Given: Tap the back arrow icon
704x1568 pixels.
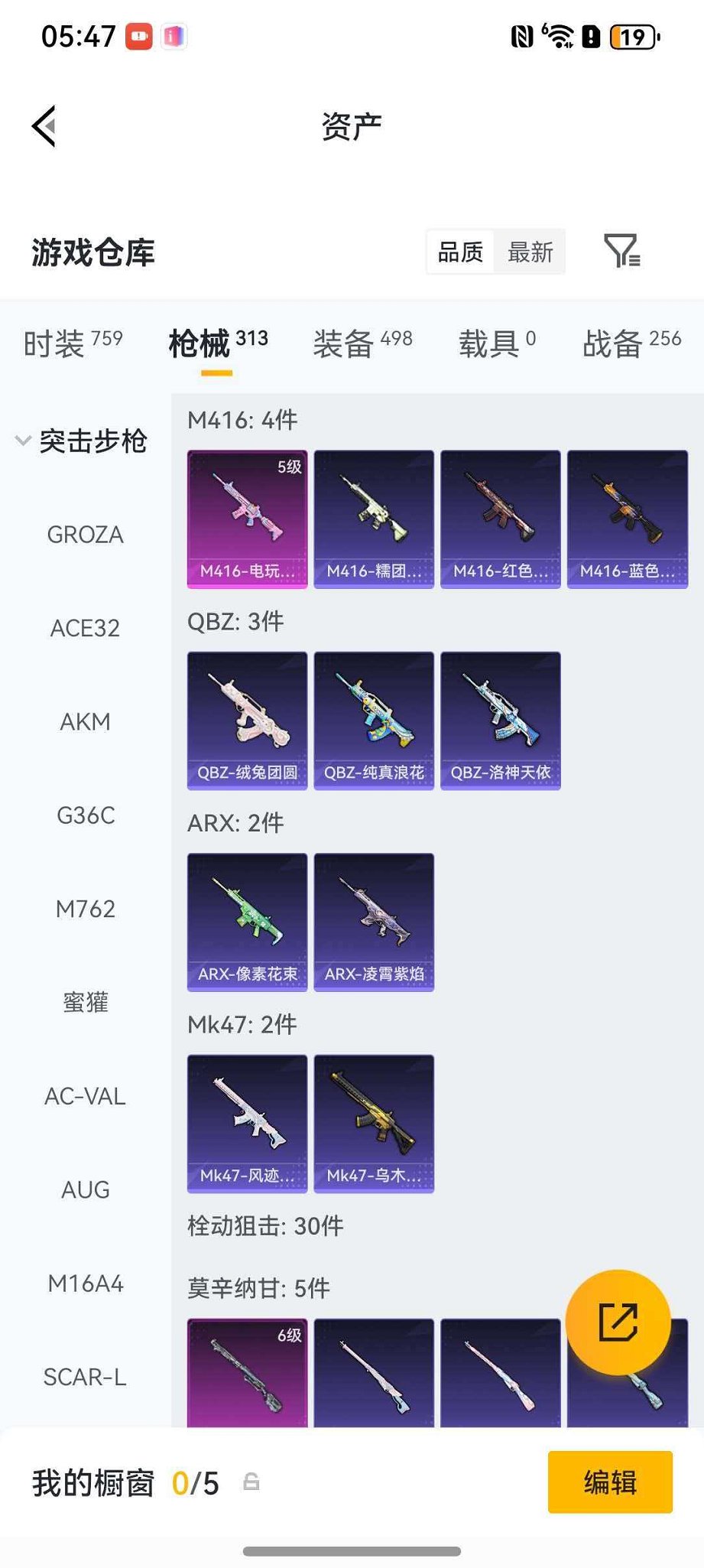Looking at the screenshot, I should pyautogui.click(x=44, y=125).
